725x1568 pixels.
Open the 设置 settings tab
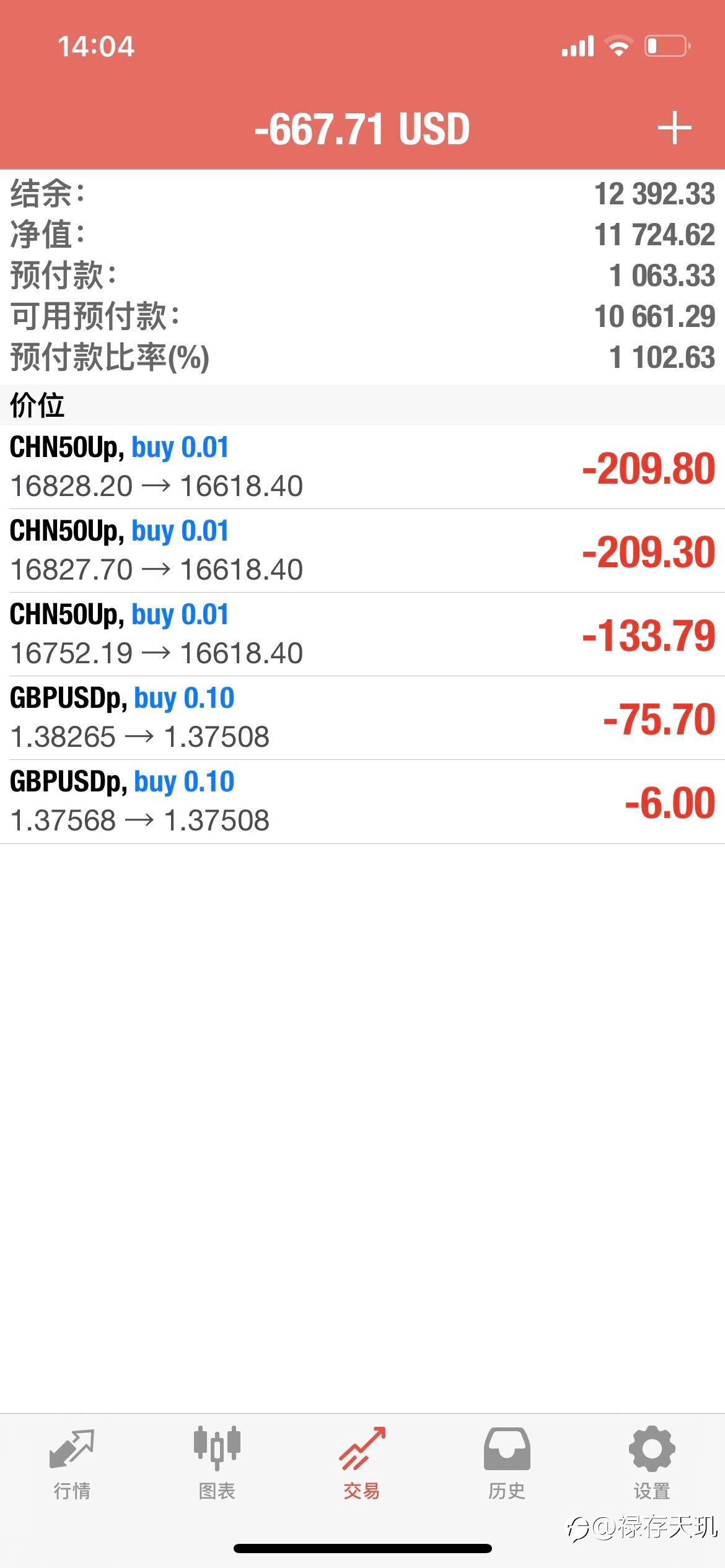click(x=652, y=1464)
